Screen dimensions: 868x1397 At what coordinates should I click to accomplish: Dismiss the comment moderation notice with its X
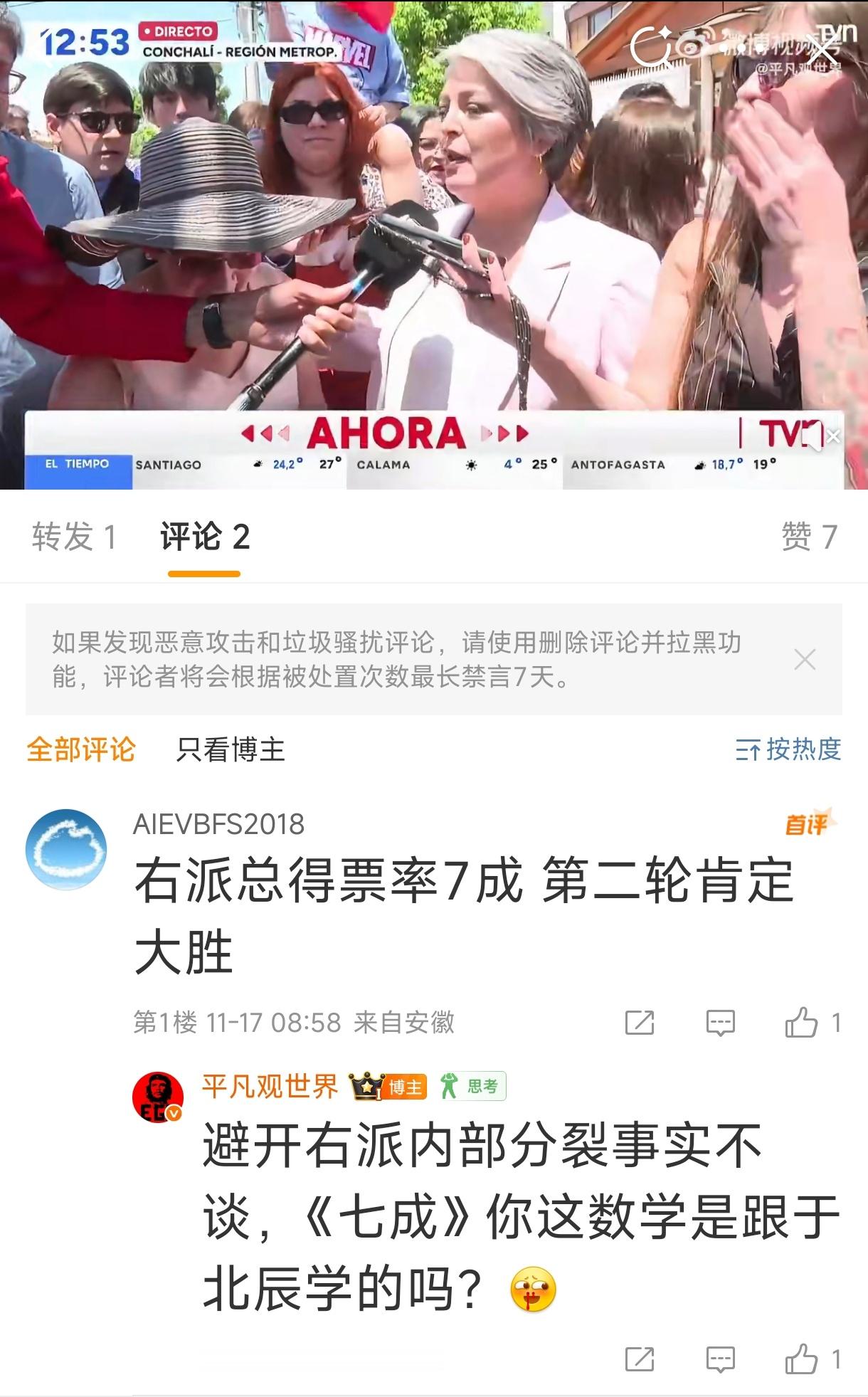pyautogui.click(x=805, y=660)
